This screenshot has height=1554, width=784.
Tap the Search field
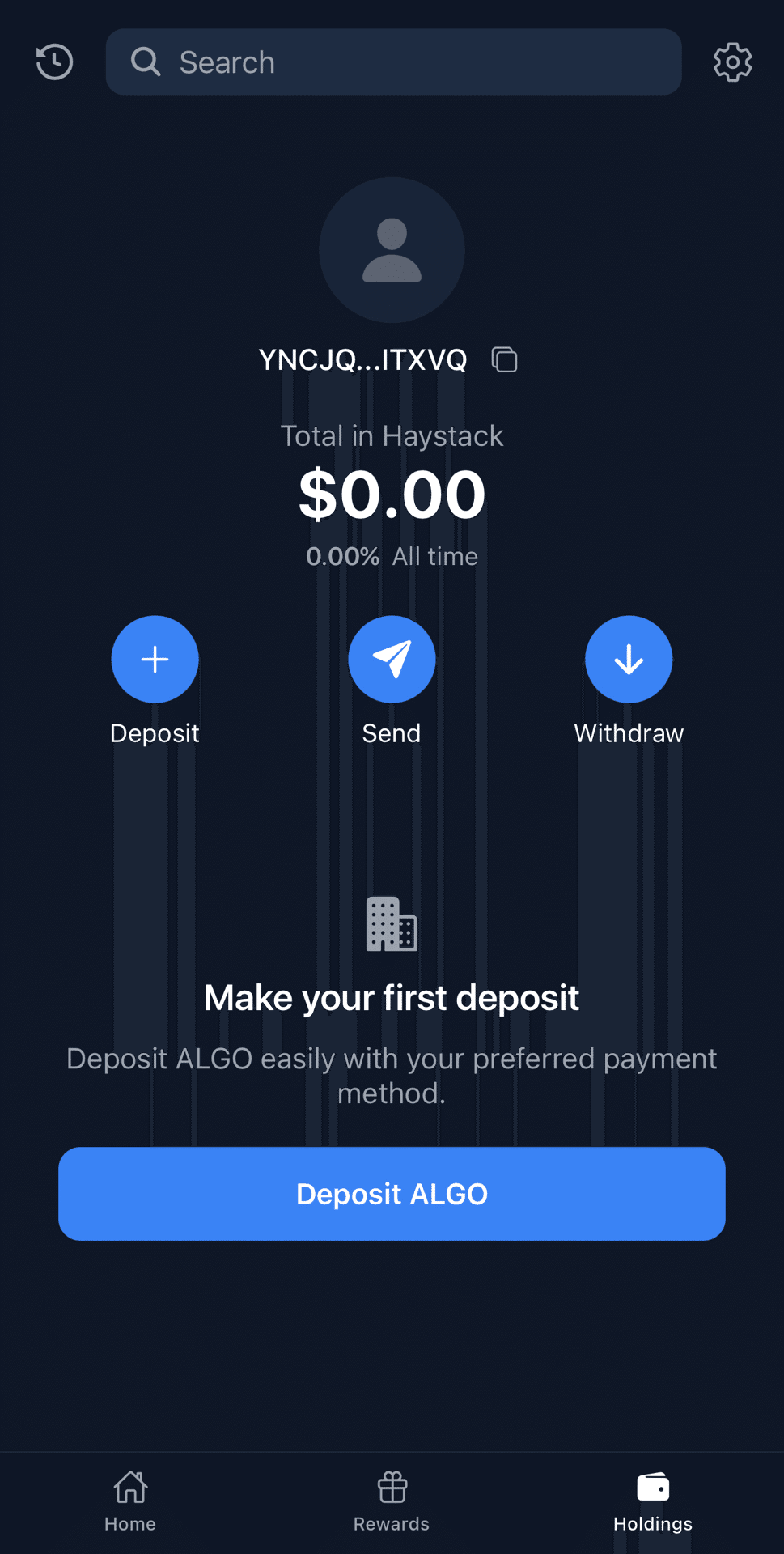tap(393, 62)
